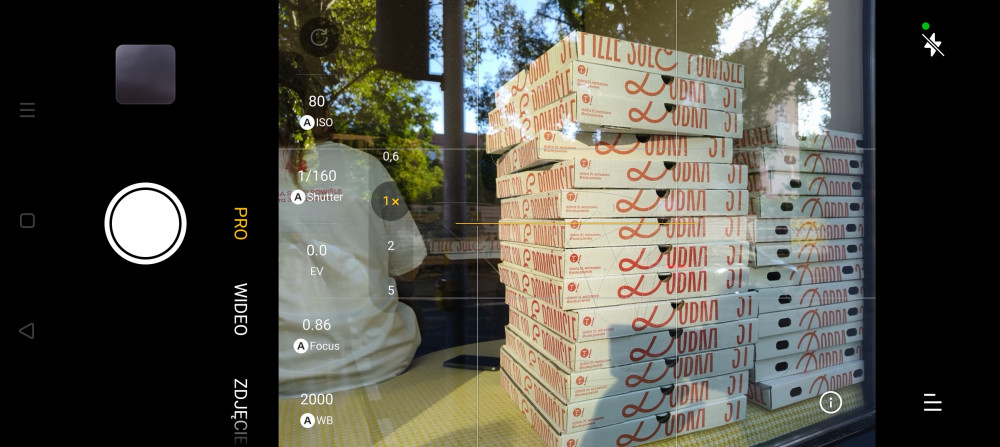The width and height of the screenshot is (1000, 447).
Task: Open camera settings menu
Action: 932,402
